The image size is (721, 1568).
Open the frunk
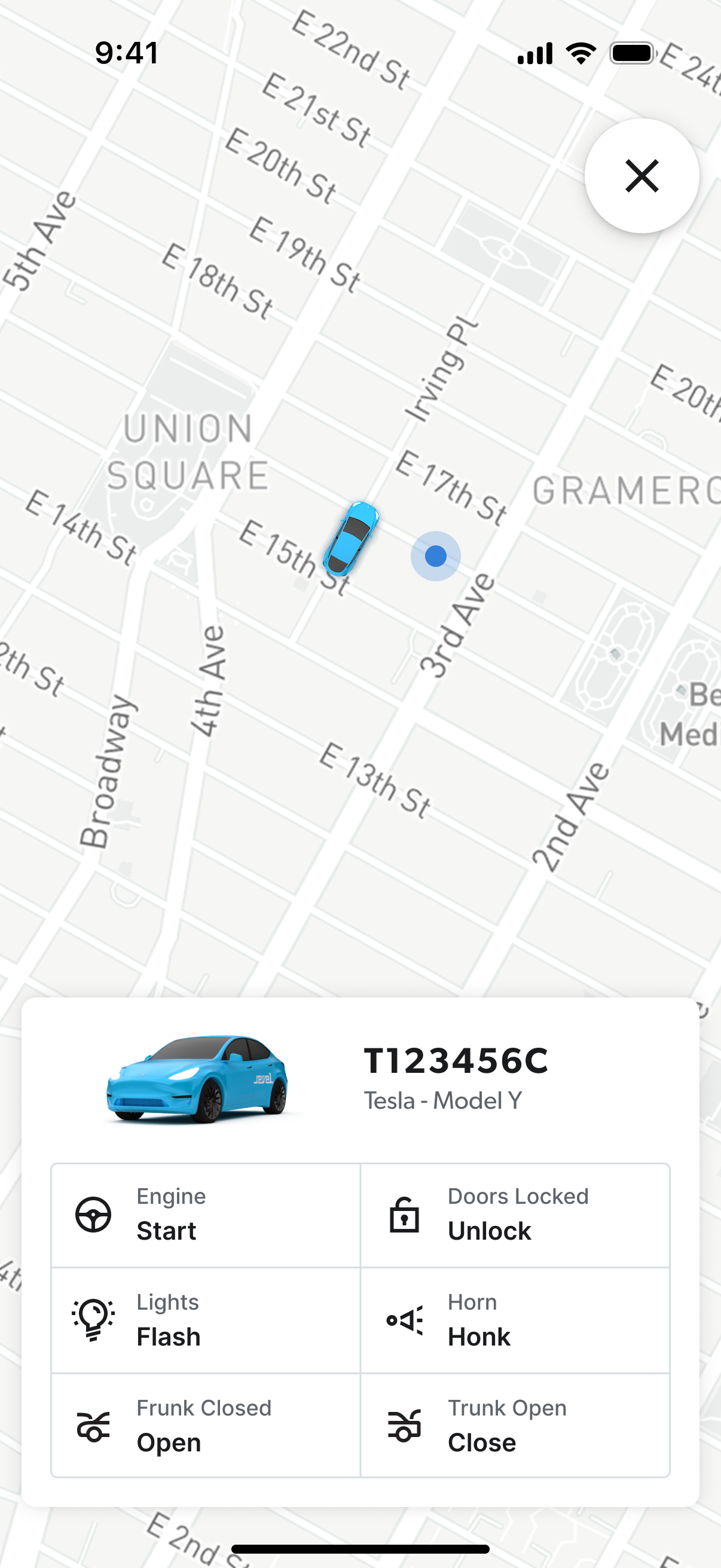pos(206,1426)
